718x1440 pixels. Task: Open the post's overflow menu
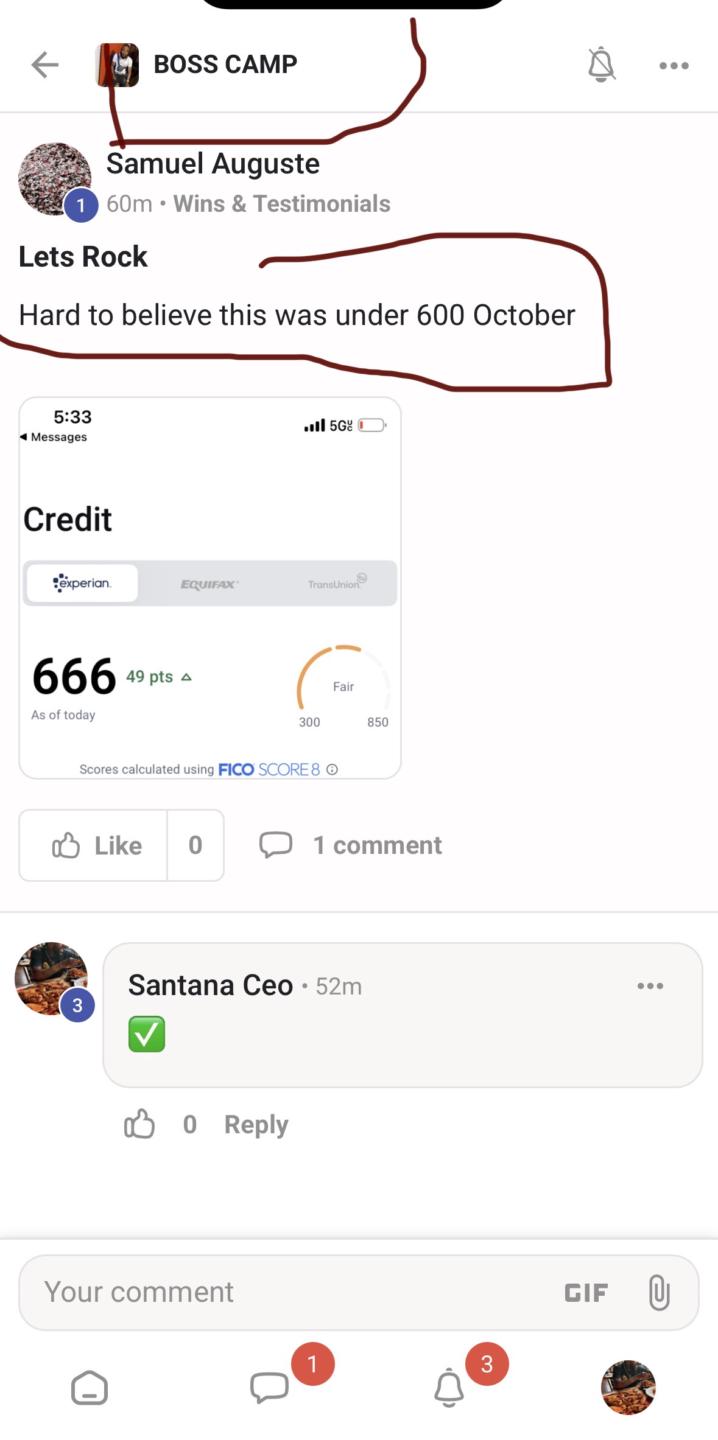coord(674,66)
